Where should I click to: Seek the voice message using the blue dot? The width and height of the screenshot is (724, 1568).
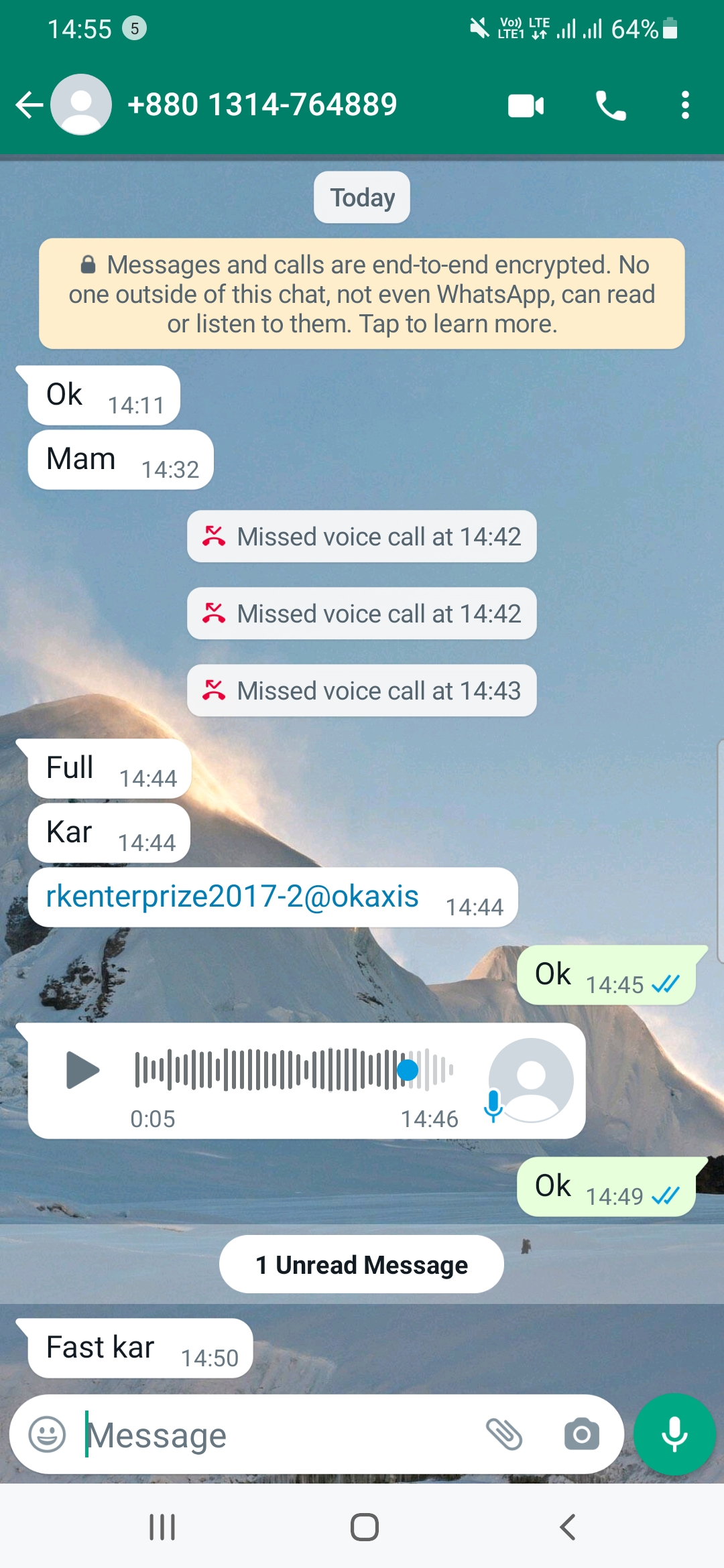pos(408,1069)
